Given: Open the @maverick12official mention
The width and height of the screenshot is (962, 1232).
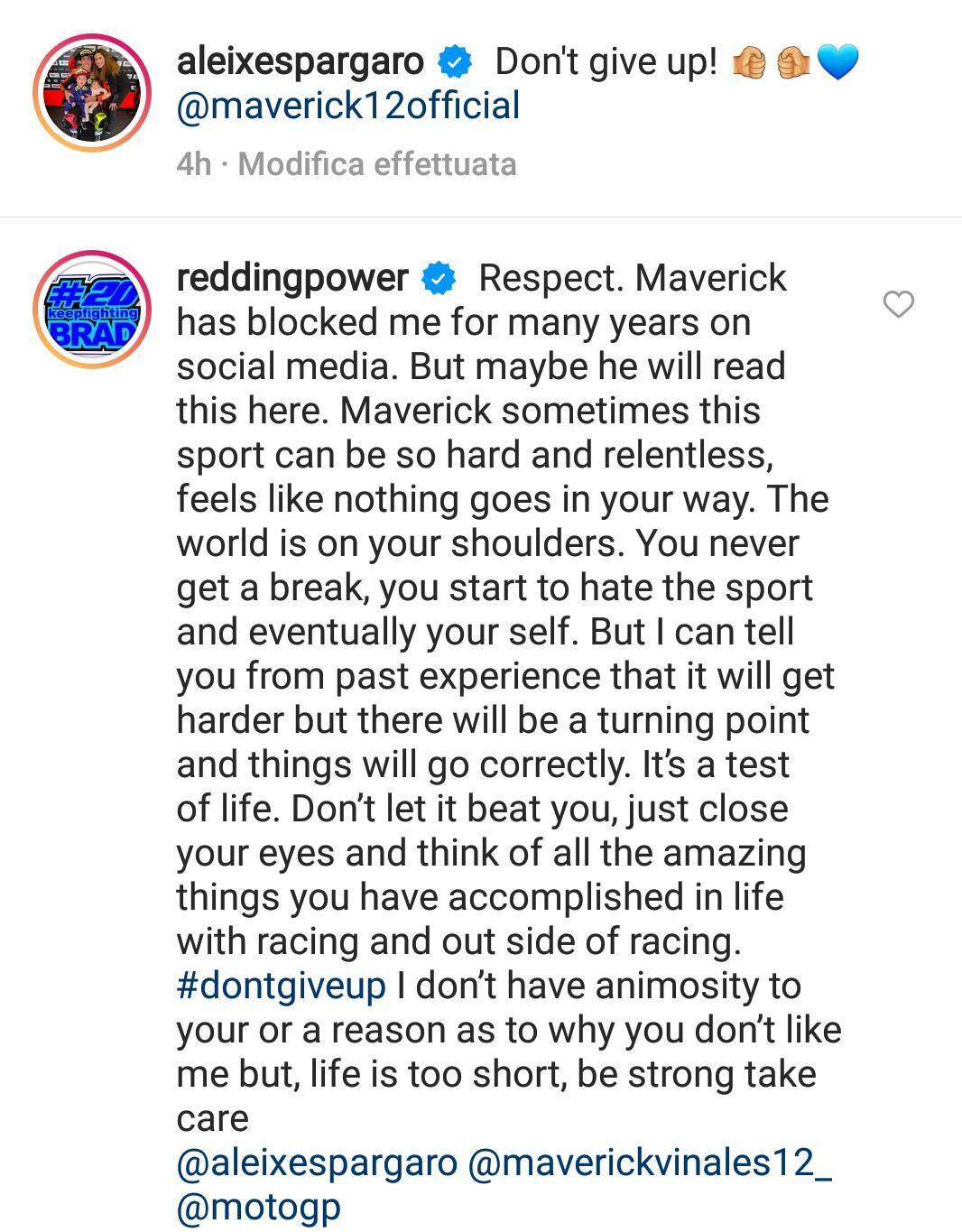Looking at the screenshot, I should [348, 106].
